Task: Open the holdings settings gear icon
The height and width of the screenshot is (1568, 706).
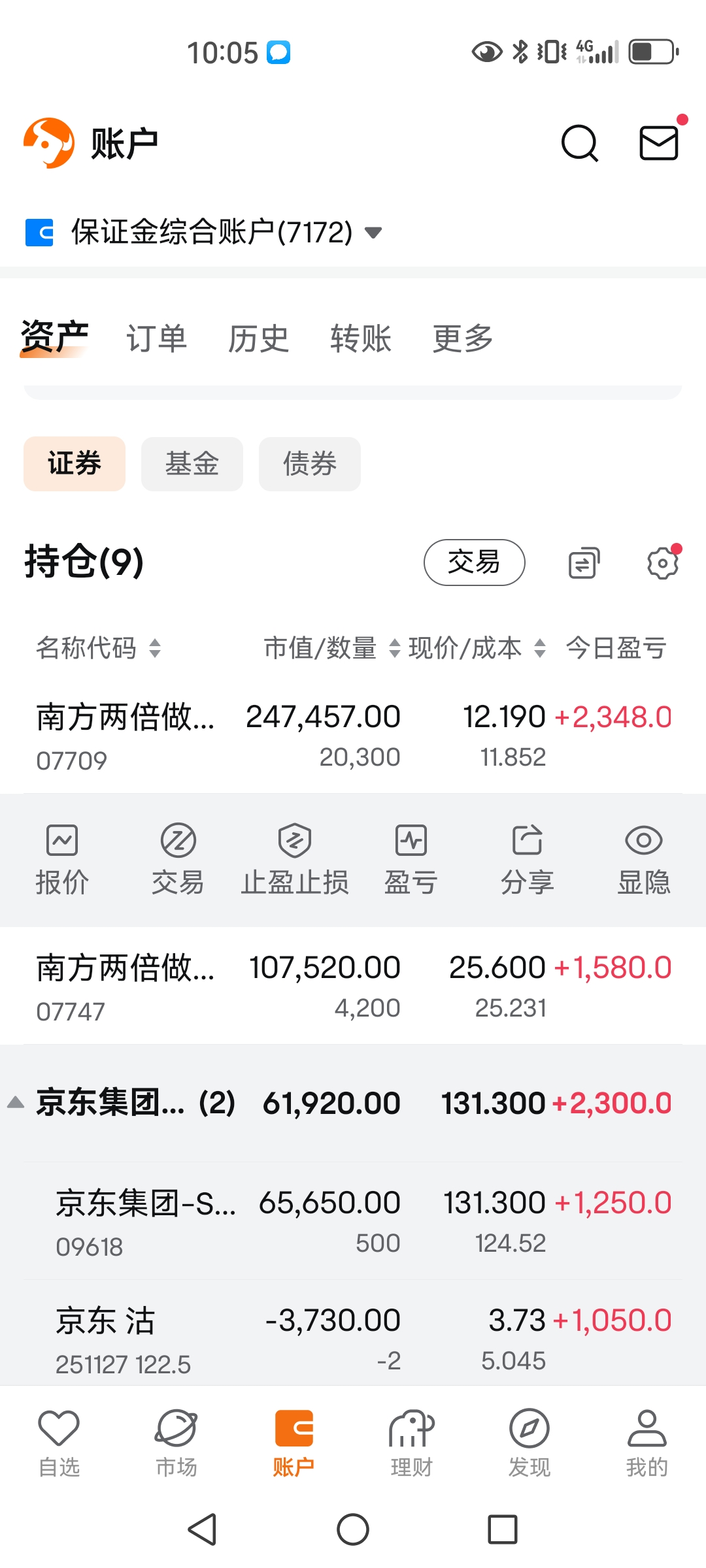Action: [662, 563]
